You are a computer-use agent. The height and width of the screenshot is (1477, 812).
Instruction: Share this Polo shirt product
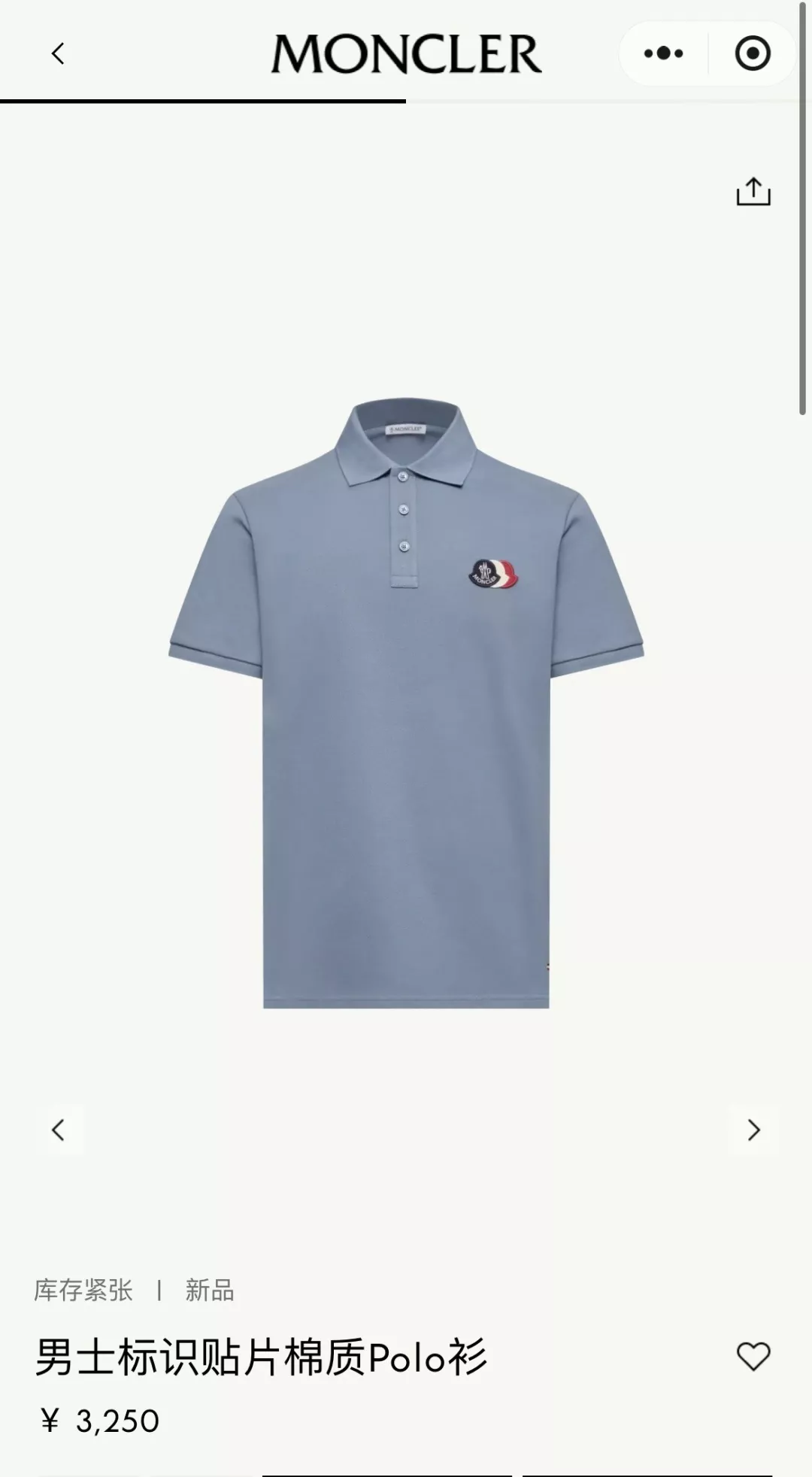tap(753, 192)
